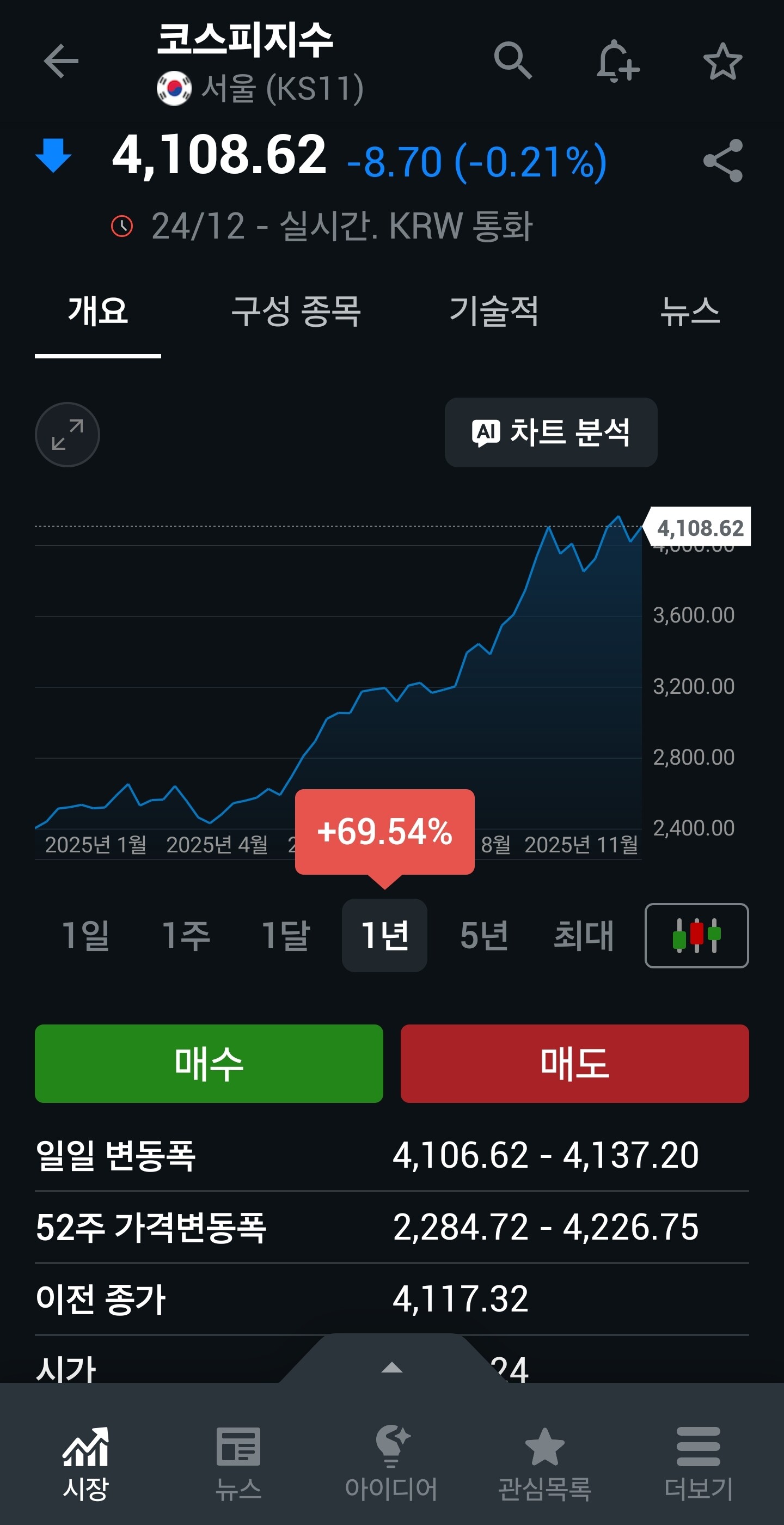784x1525 pixels.
Task: Add KOSPI to watchlist with the star
Action: click(722, 61)
